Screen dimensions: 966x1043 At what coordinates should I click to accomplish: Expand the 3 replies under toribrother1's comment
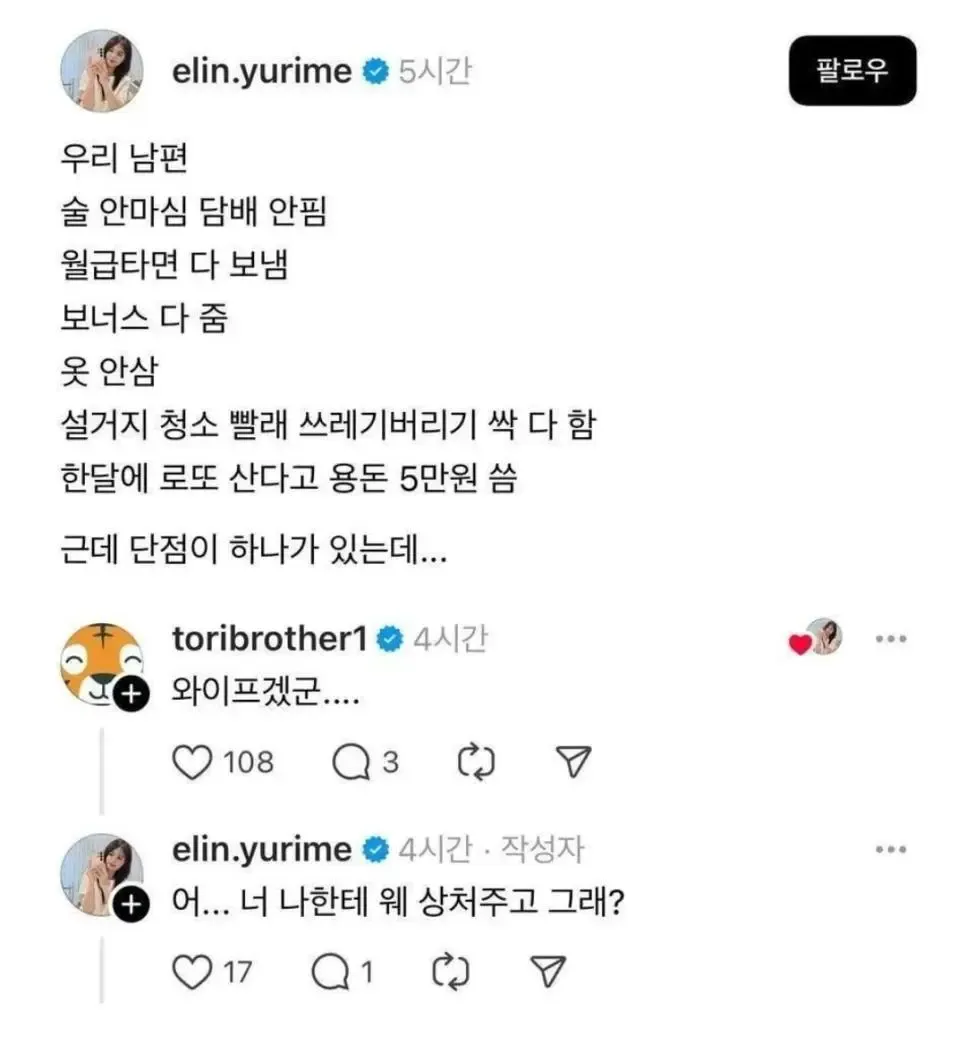pyautogui.click(x=366, y=762)
